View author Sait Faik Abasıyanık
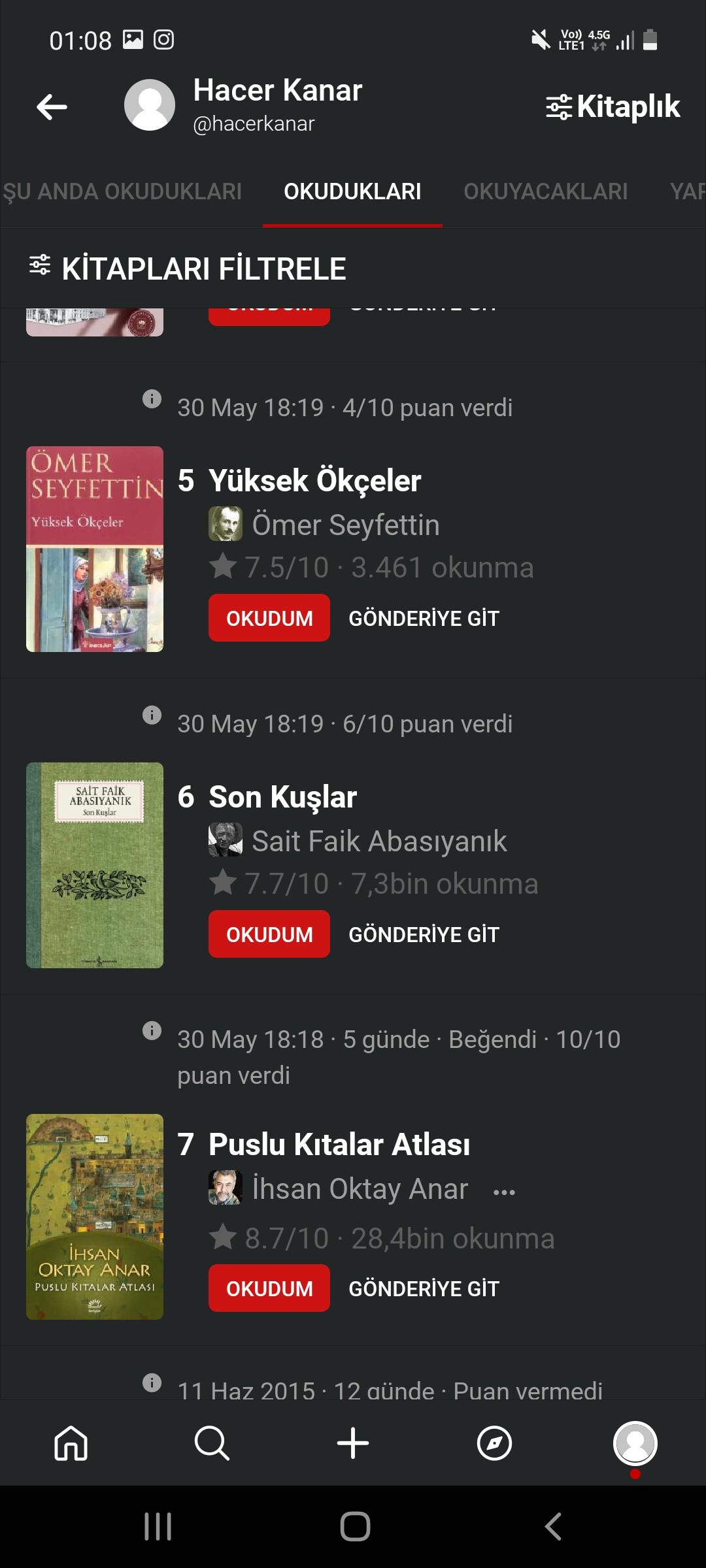Image resolution: width=706 pixels, height=1568 pixels. pyautogui.click(x=379, y=841)
